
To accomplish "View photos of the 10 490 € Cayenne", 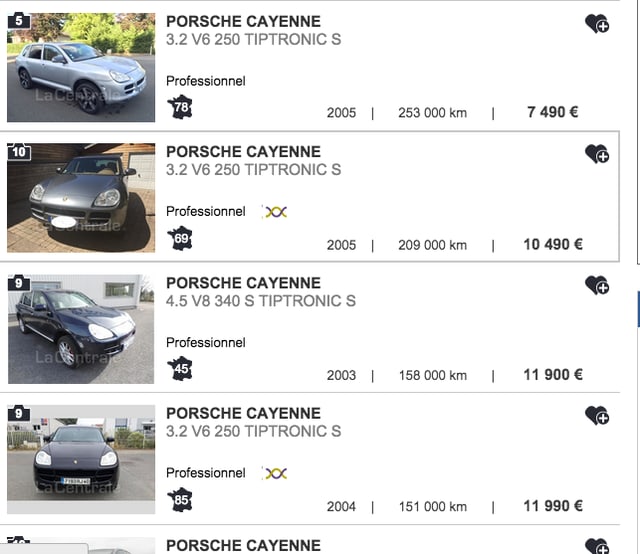I will tap(81, 198).
